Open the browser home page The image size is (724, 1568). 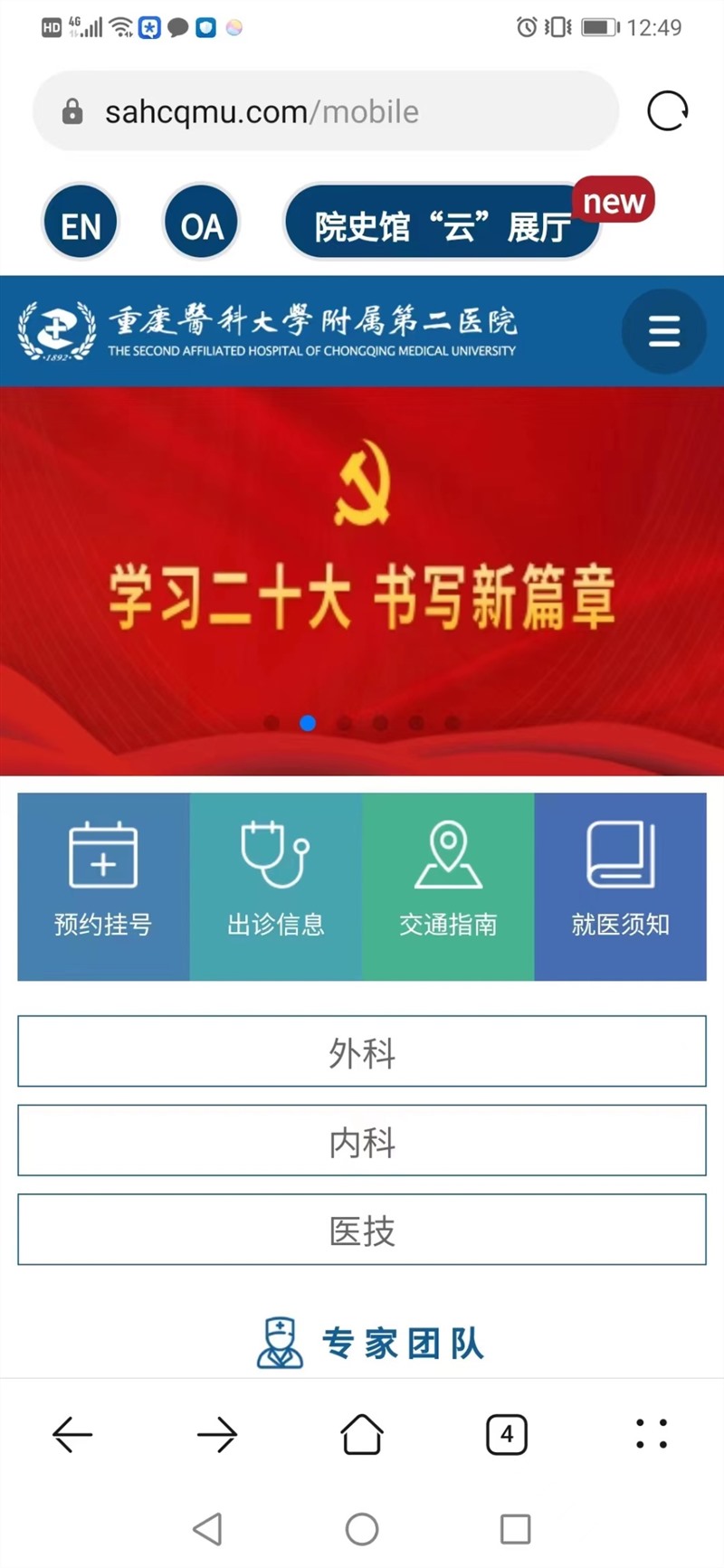362,1434
